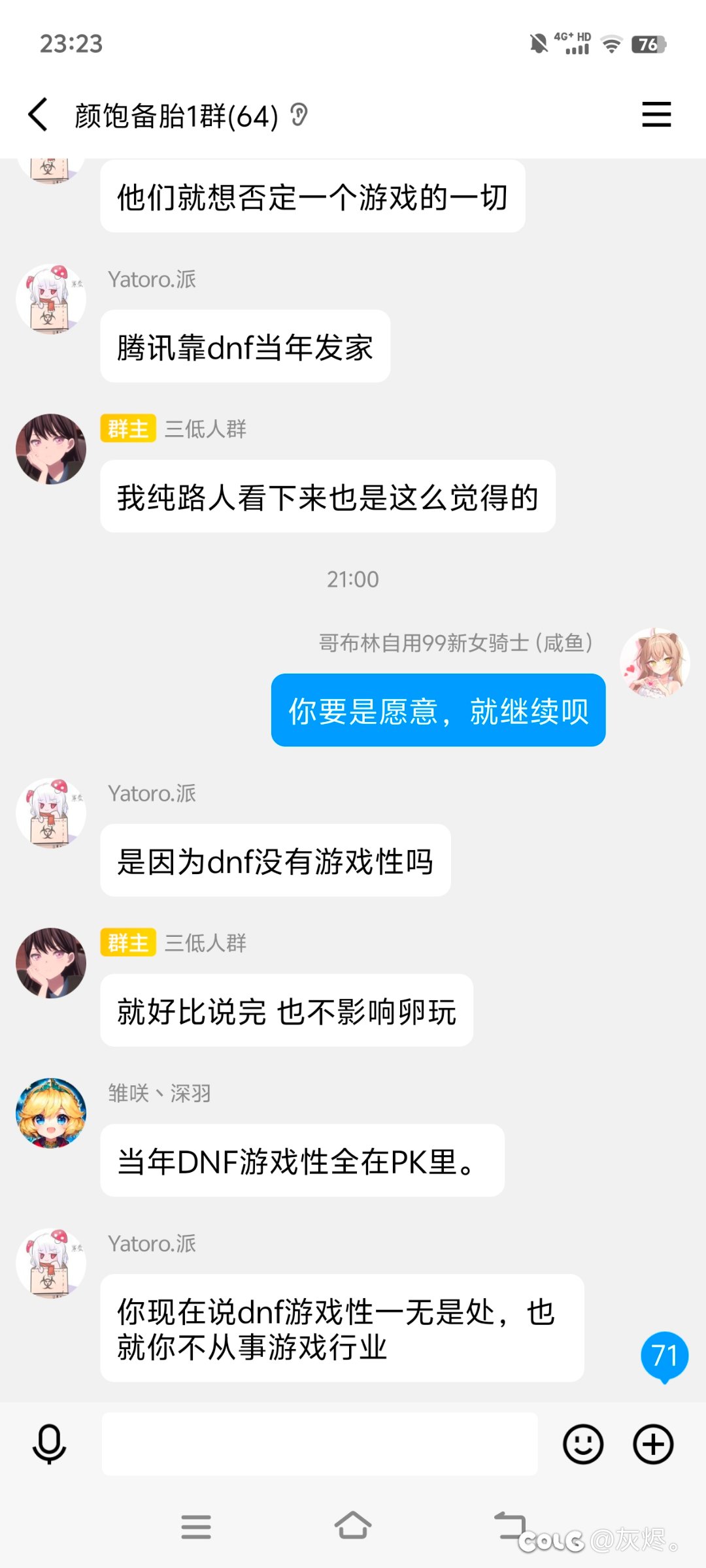This screenshot has height=1568, width=706.
Task: Jump to 71 unread messages bubble
Action: point(665,1356)
